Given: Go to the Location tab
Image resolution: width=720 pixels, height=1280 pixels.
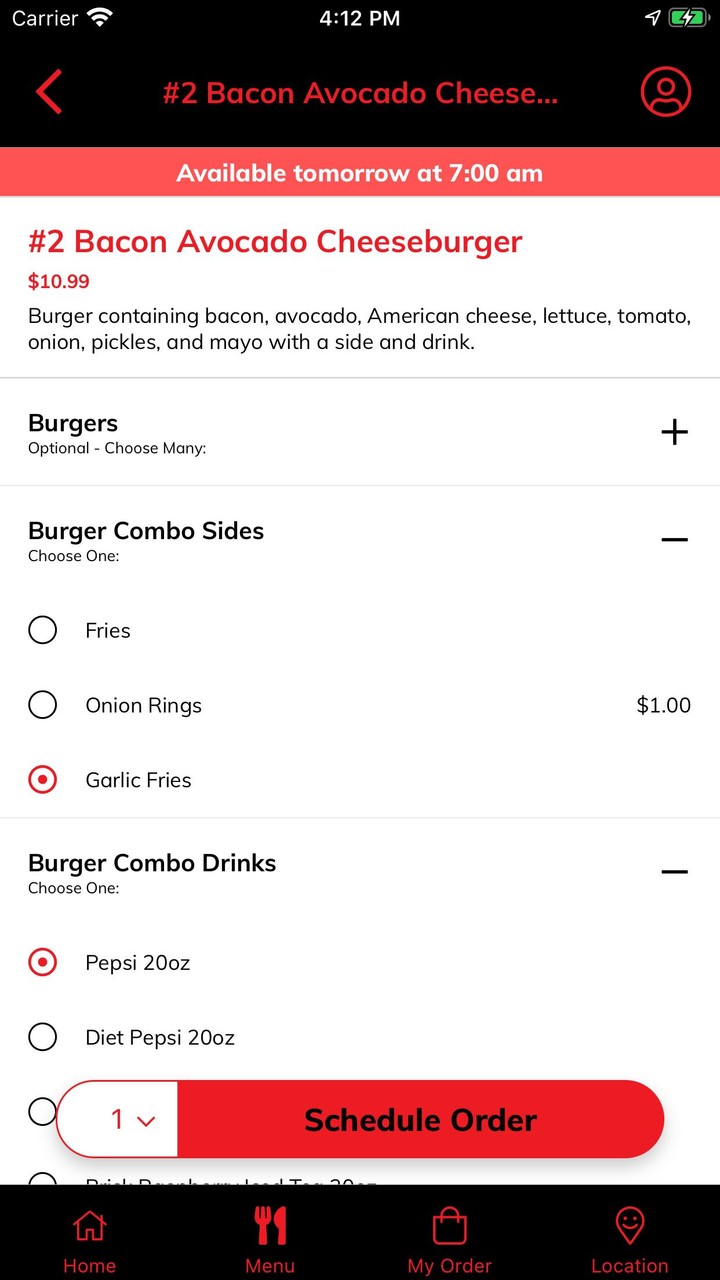Looking at the screenshot, I should pyautogui.click(x=630, y=1240).
